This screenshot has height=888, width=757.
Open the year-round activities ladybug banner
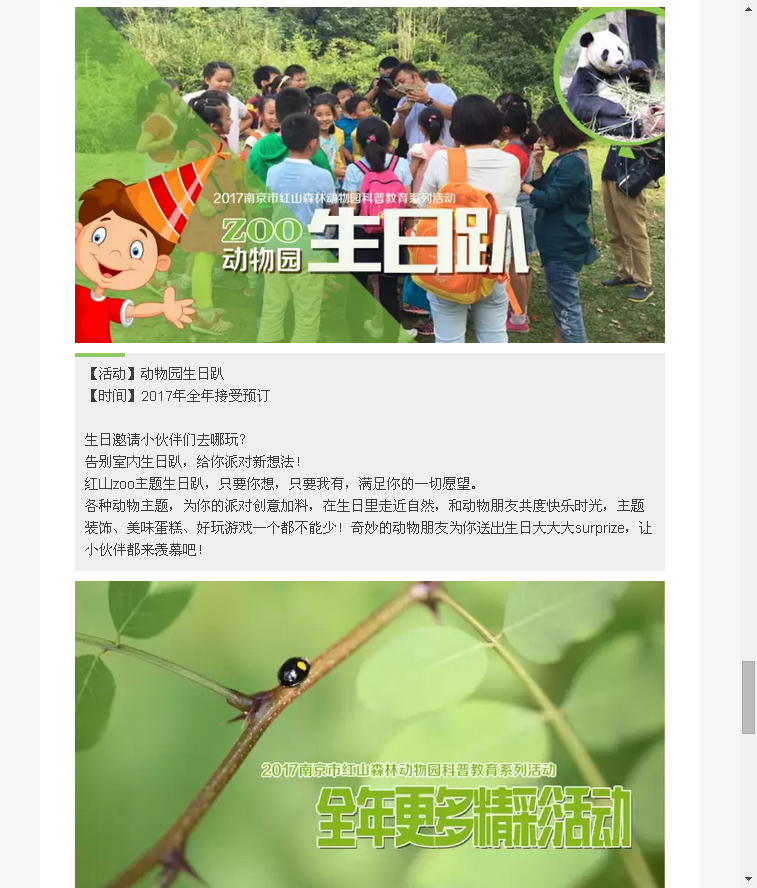(369, 734)
